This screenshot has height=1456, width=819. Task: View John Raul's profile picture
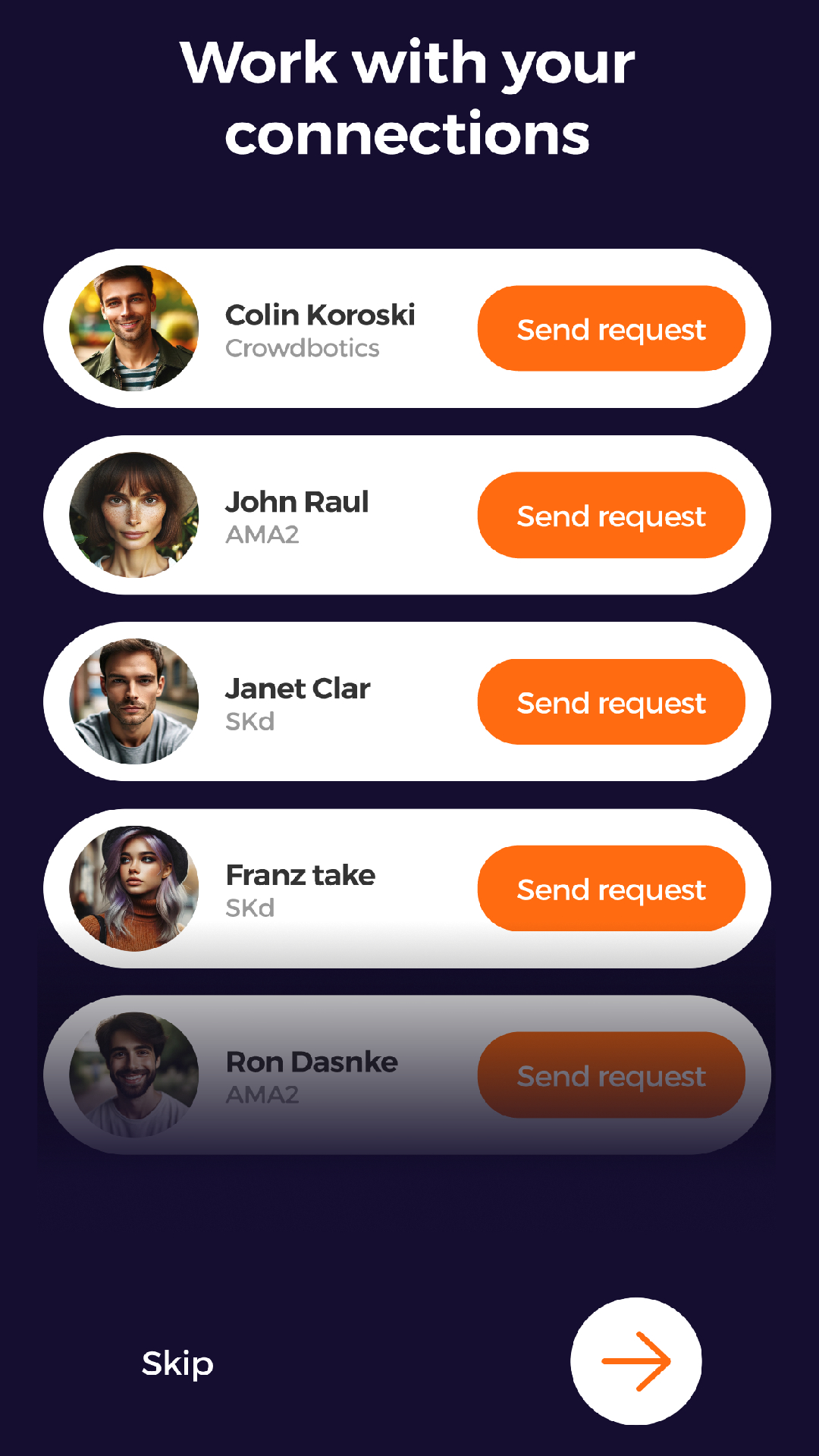[134, 515]
